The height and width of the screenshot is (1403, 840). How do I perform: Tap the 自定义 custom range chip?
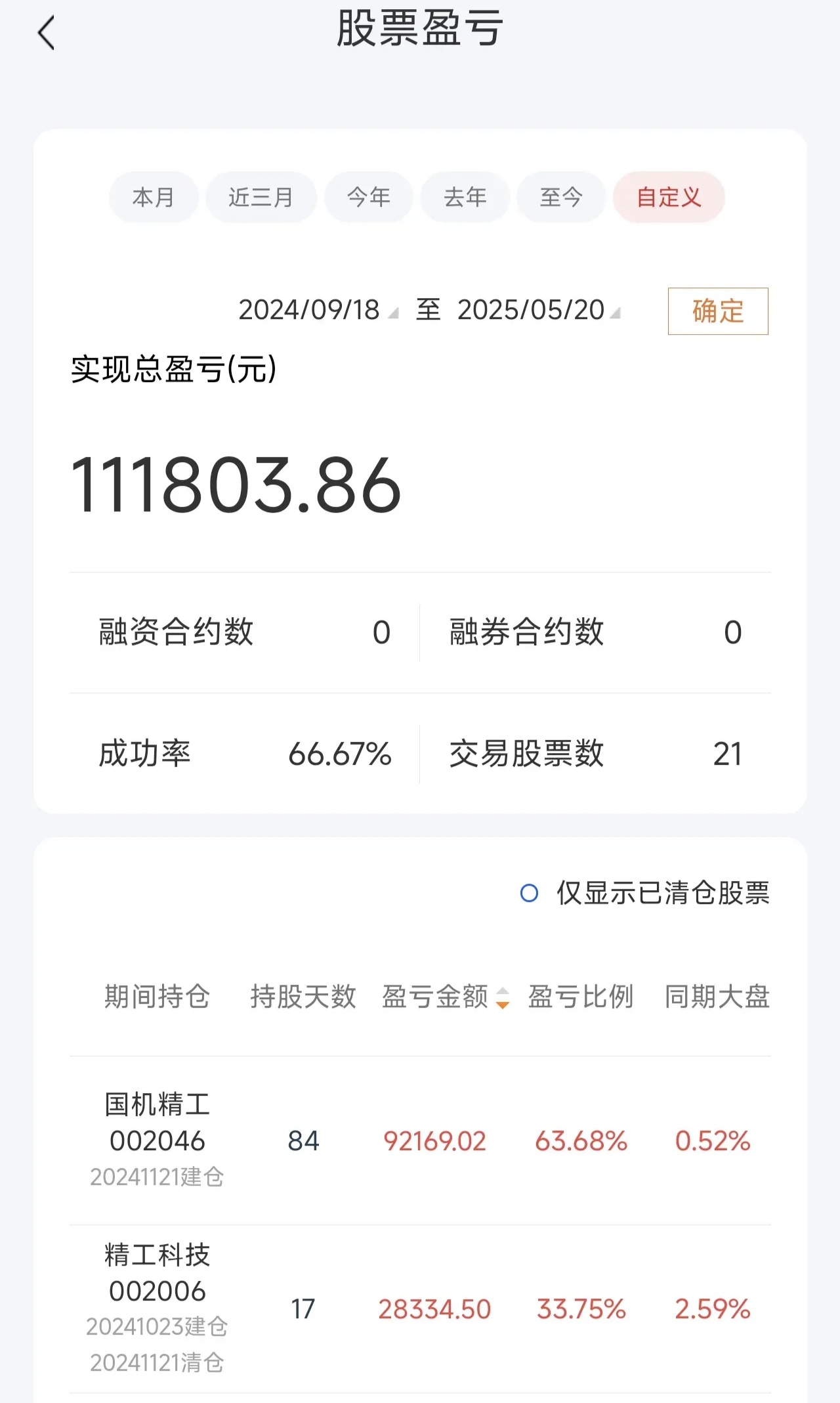[x=669, y=197]
